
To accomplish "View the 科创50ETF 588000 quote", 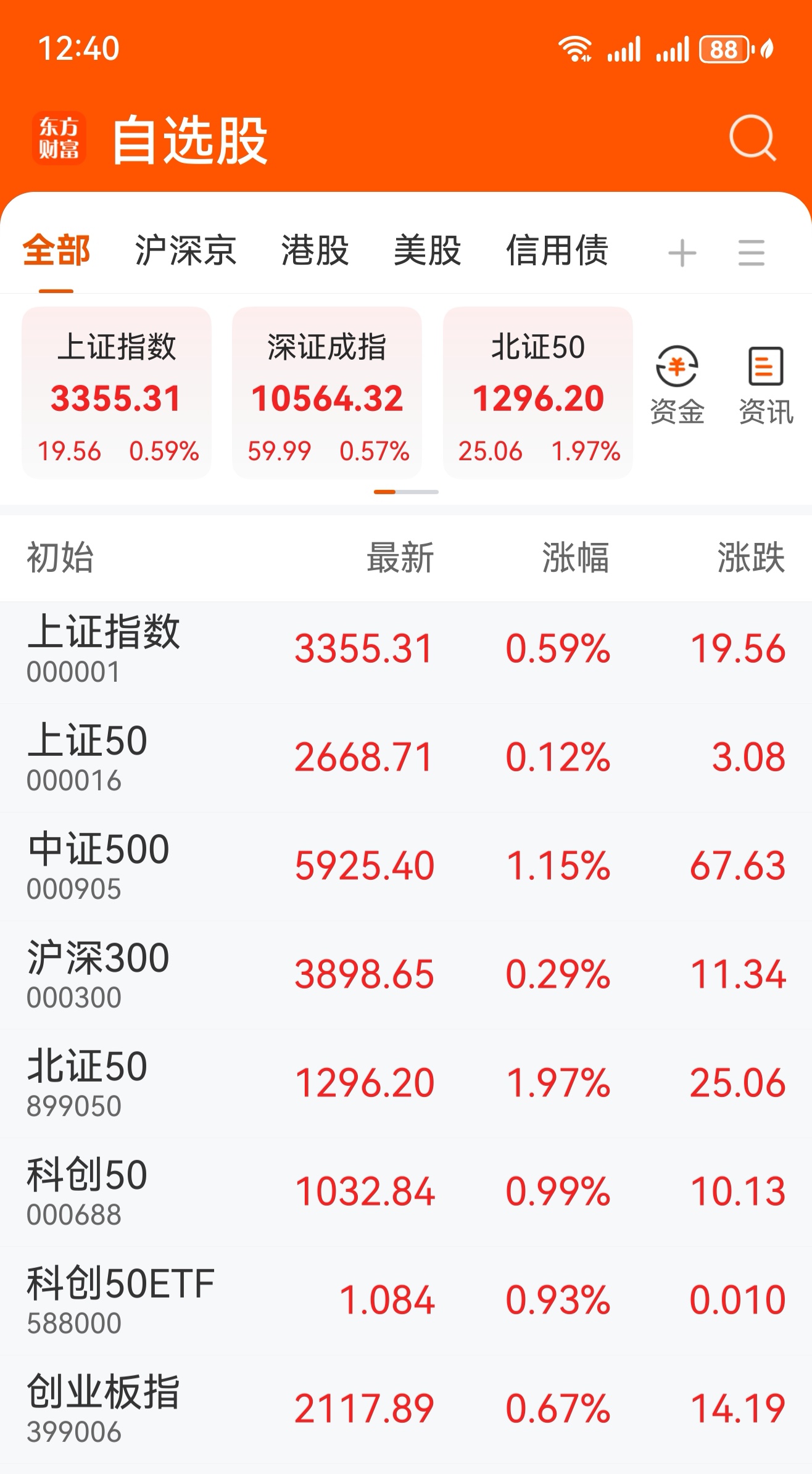I will [x=406, y=1301].
